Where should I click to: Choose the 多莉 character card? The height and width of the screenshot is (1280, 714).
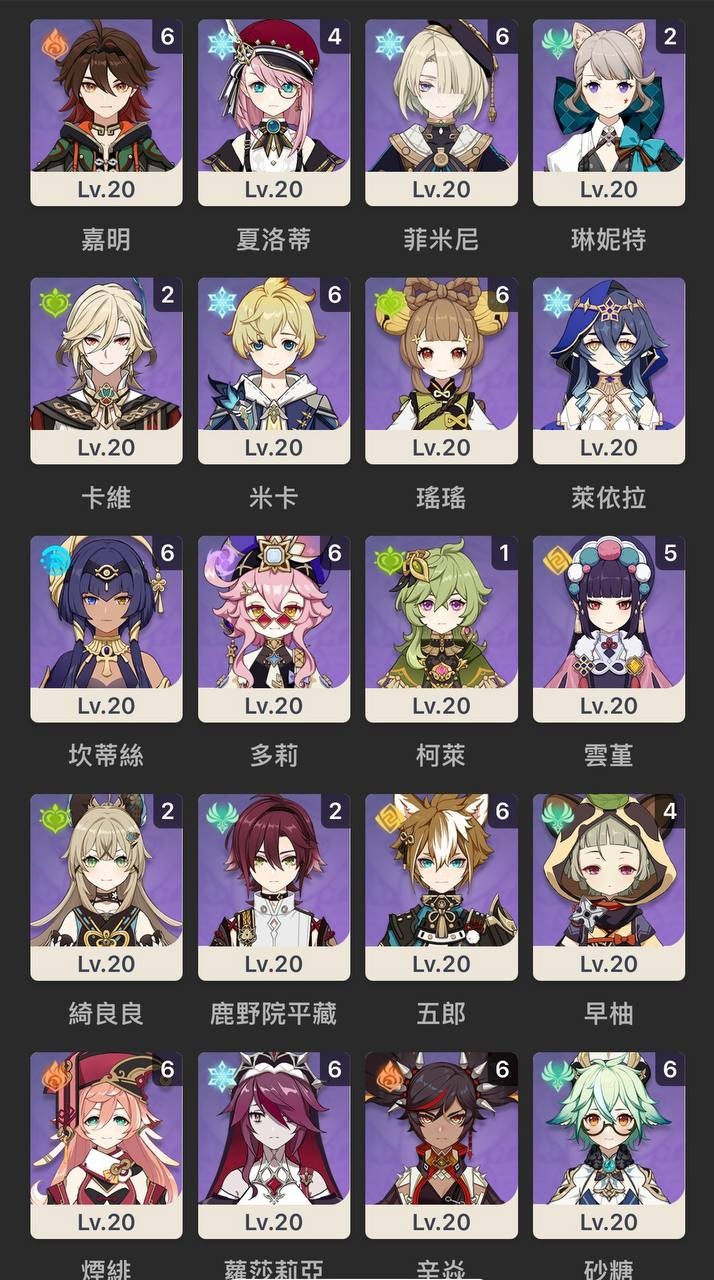[x=273, y=628]
